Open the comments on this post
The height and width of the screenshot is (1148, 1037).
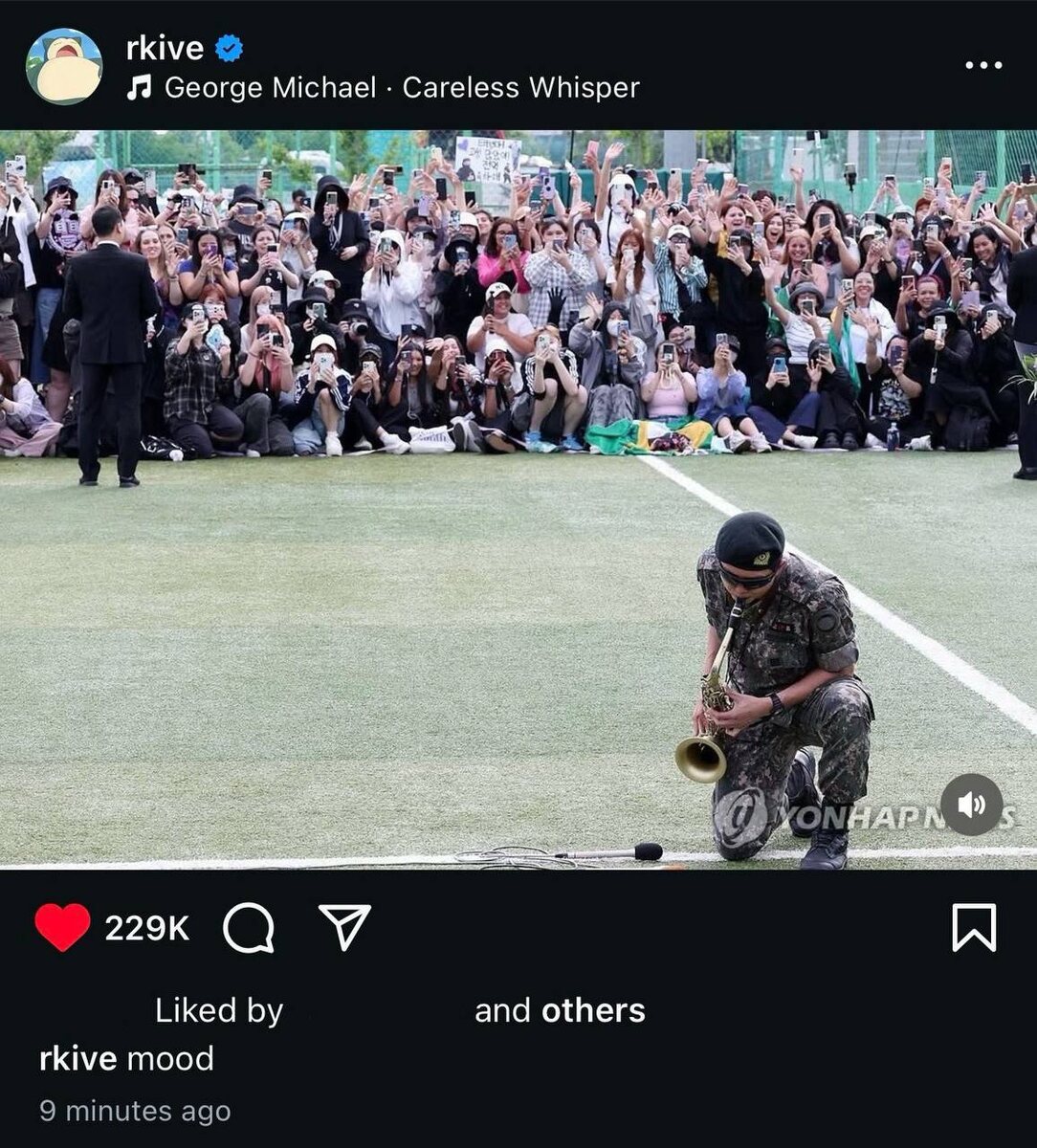tap(249, 928)
